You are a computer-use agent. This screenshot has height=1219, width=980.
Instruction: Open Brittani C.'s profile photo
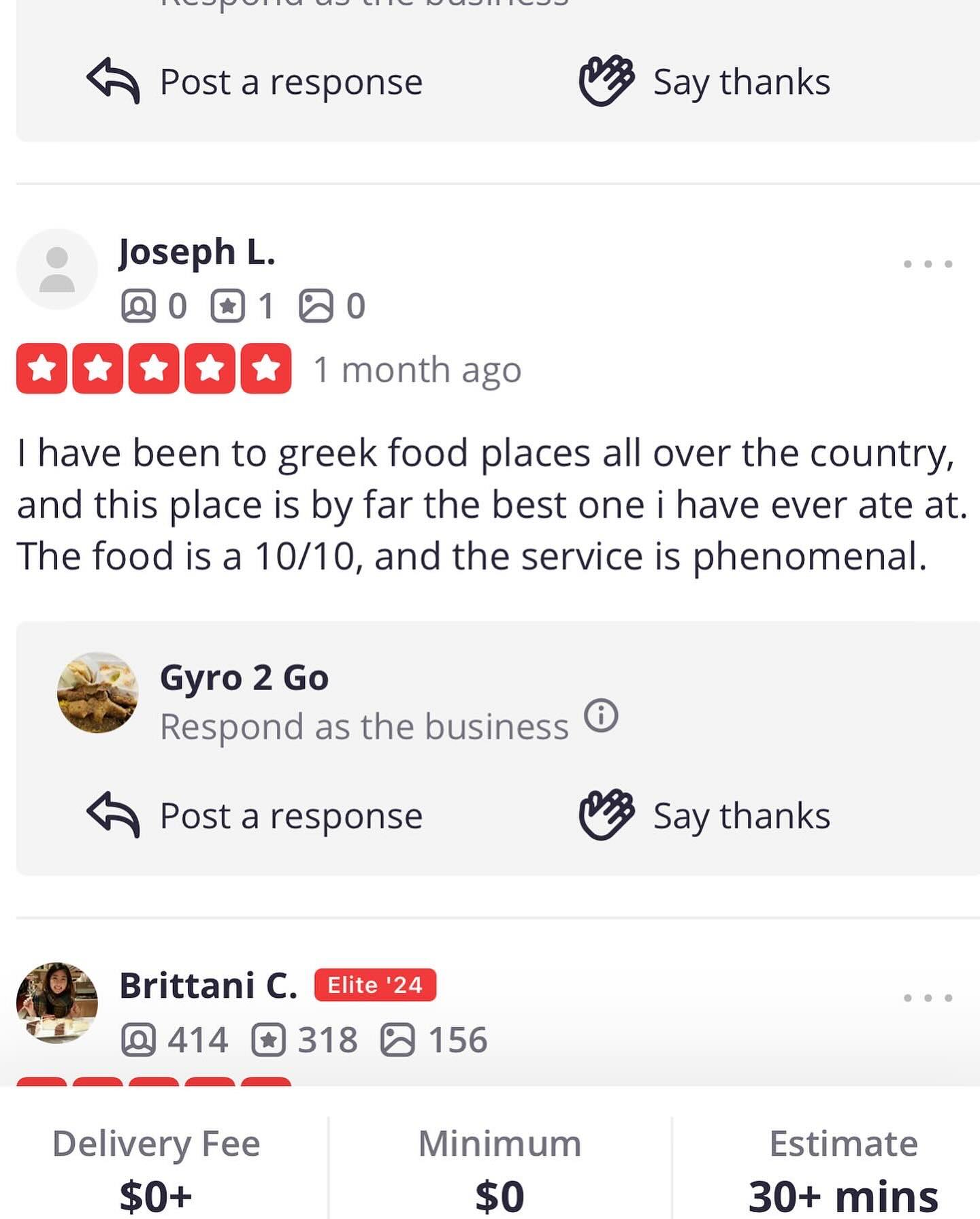pos(57,1003)
